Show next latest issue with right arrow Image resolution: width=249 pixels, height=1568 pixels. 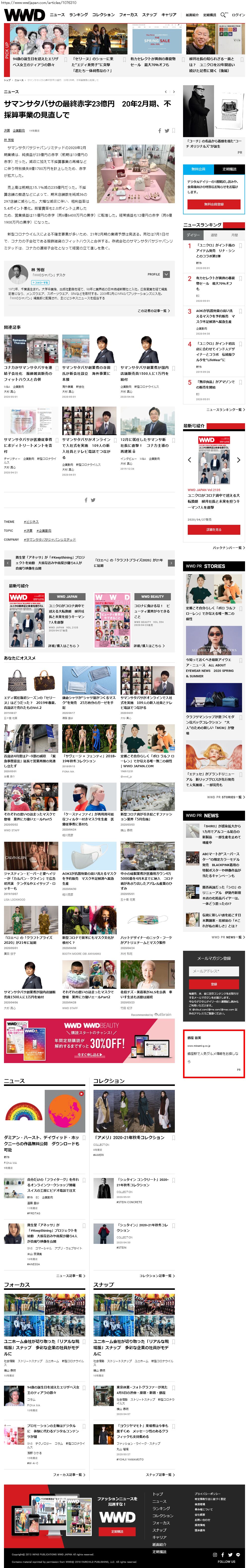[238, 459]
